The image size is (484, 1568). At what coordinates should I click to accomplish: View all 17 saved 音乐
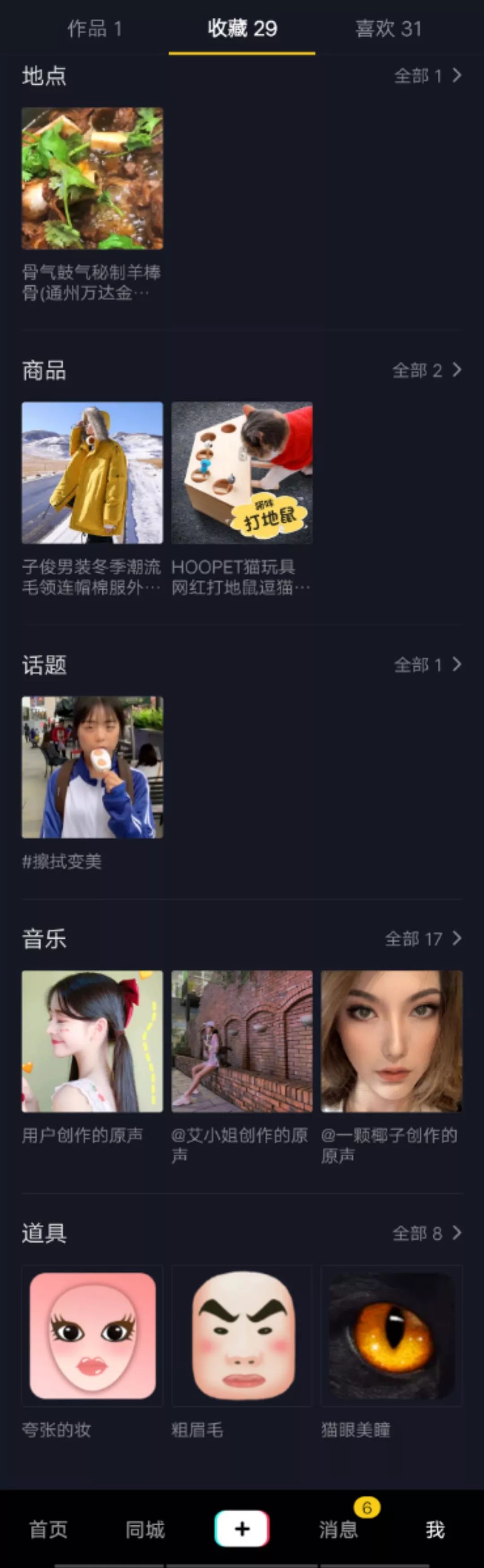(423, 939)
